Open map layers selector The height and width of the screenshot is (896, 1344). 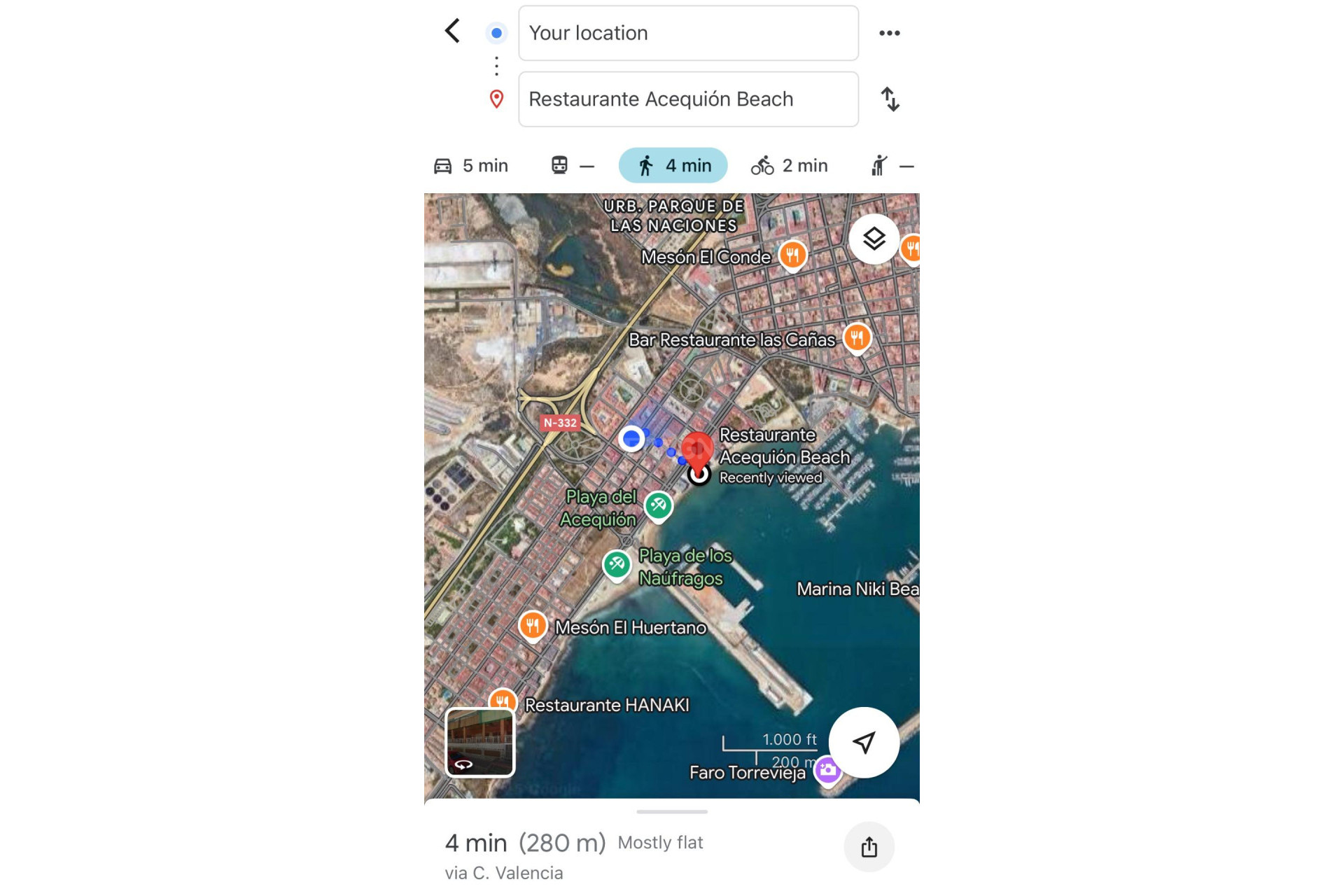pyautogui.click(x=874, y=239)
